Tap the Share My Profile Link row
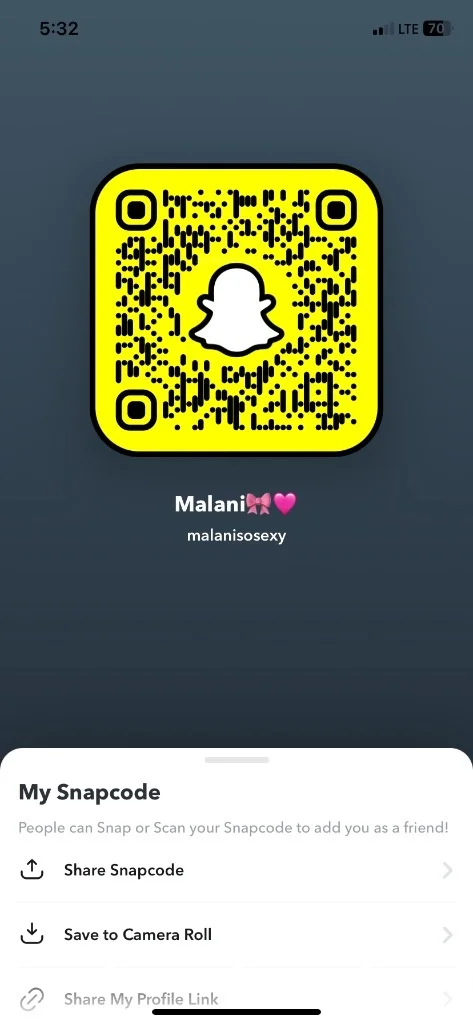Viewport: 473px width, 1024px height. (236, 998)
